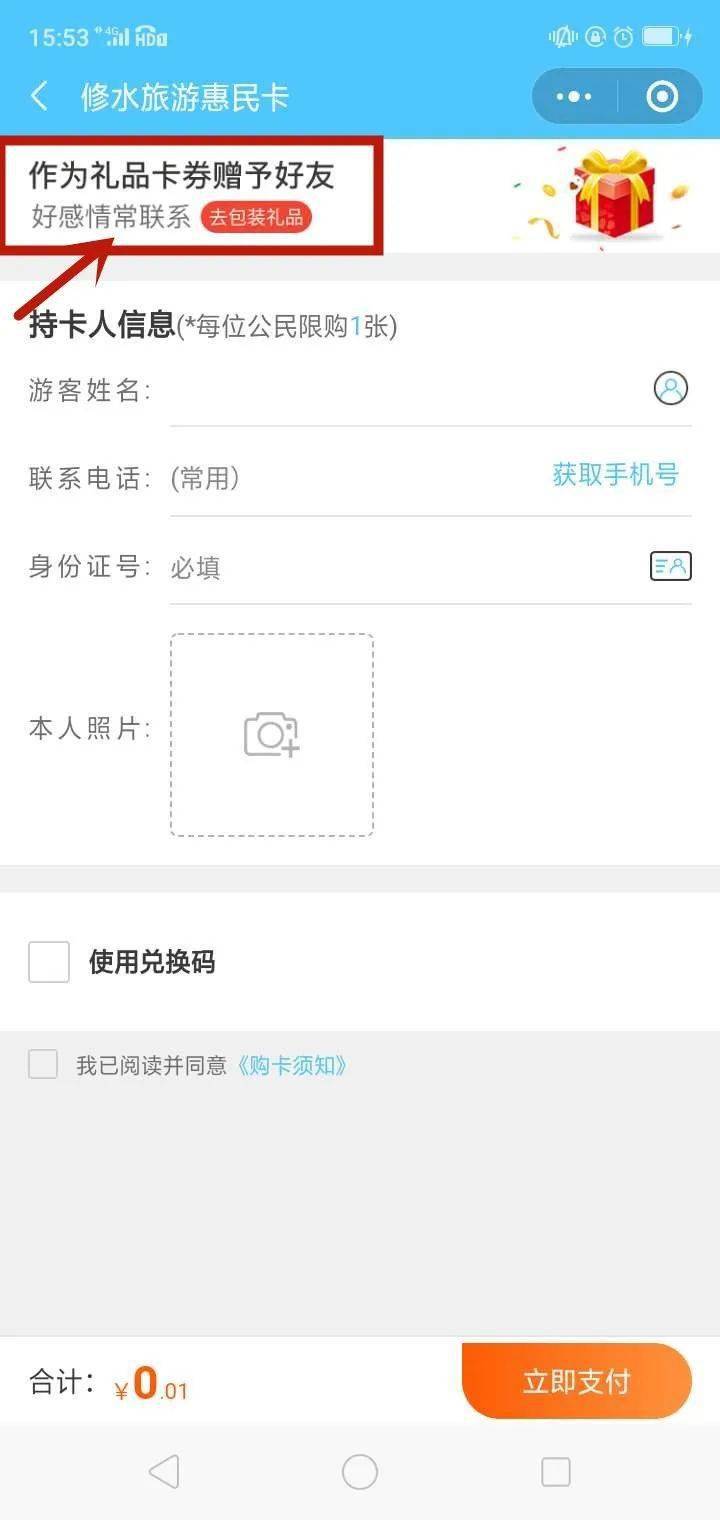Tap the 去包装礼品 button
Image resolution: width=720 pixels, height=1520 pixels.
[x=256, y=217]
